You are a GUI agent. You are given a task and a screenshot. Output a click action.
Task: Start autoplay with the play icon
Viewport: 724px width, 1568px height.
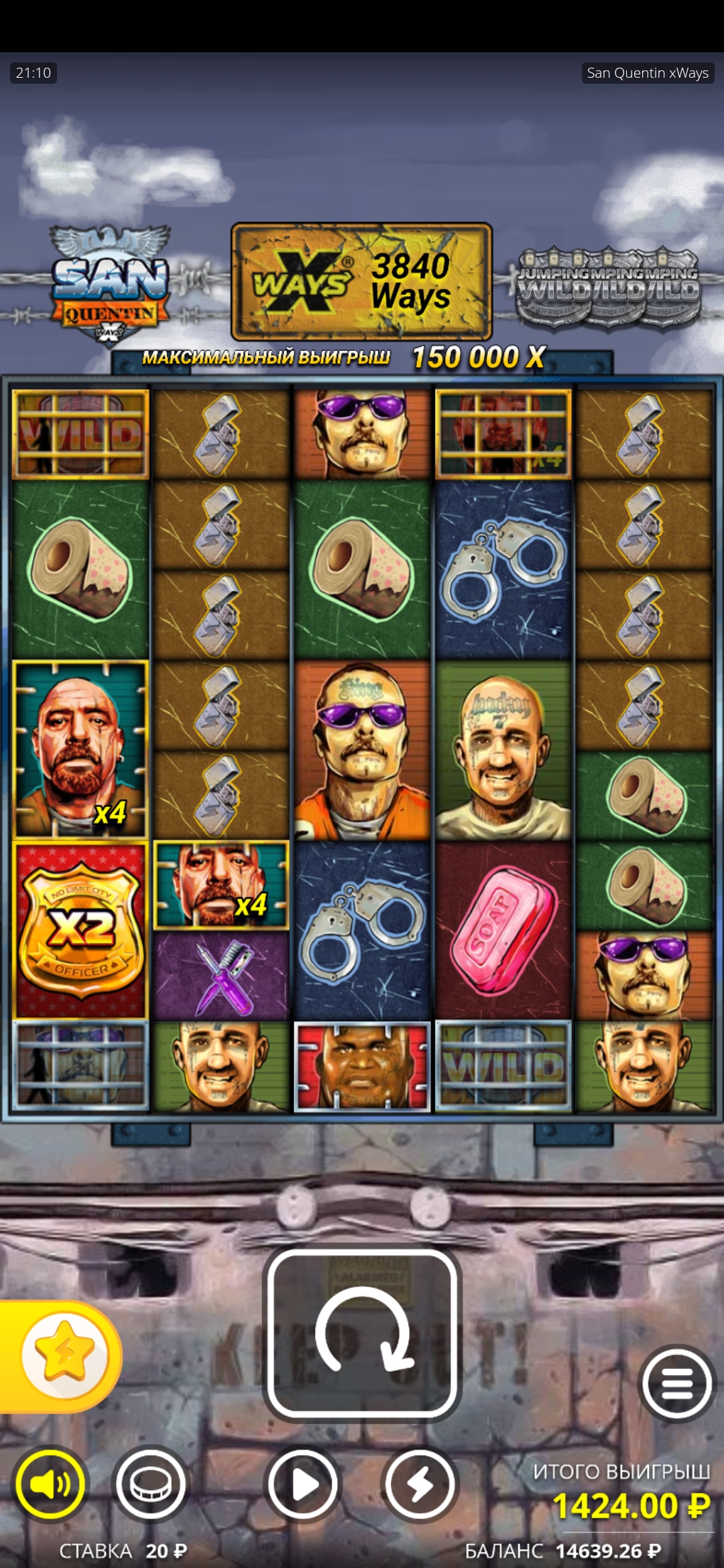click(x=303, y=1484)
